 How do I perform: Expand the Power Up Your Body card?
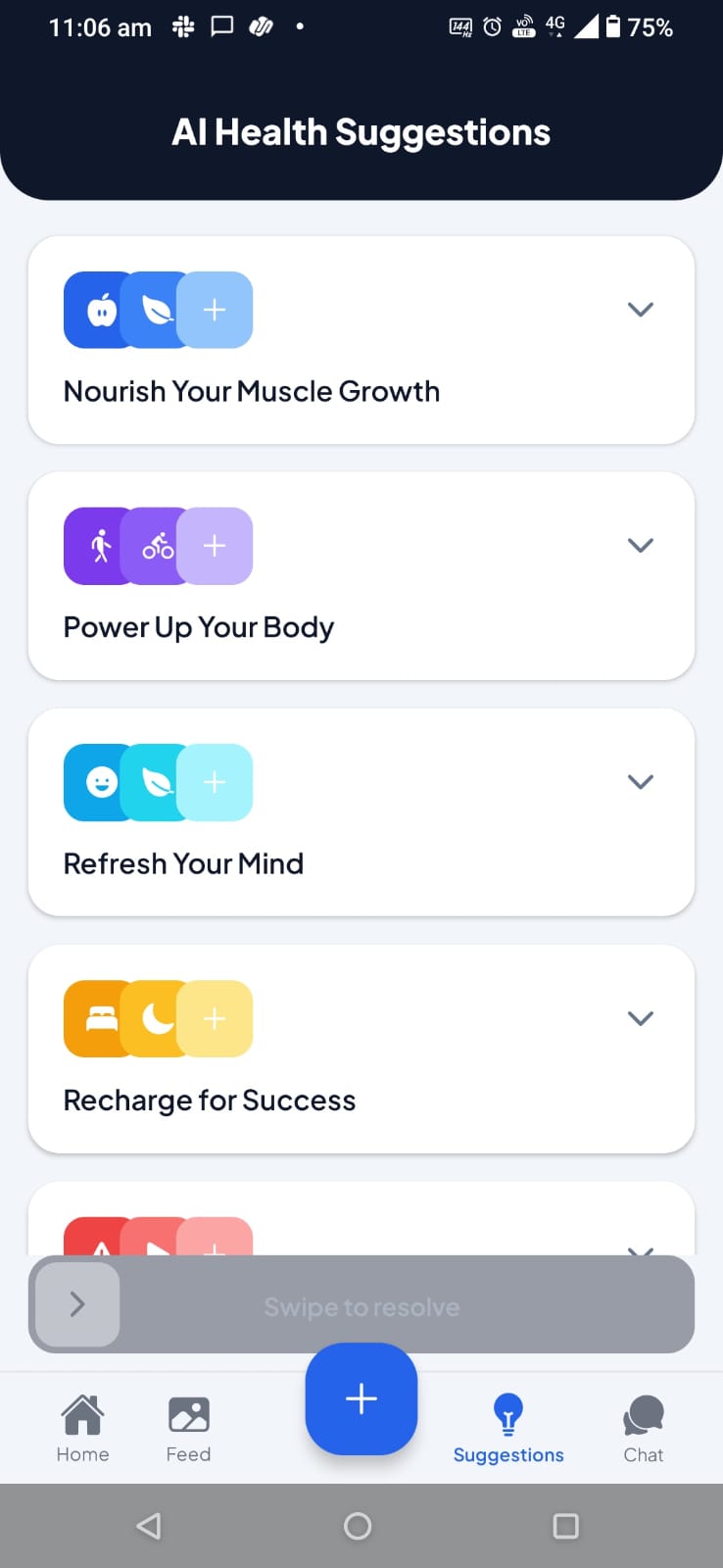coord(640,546)
